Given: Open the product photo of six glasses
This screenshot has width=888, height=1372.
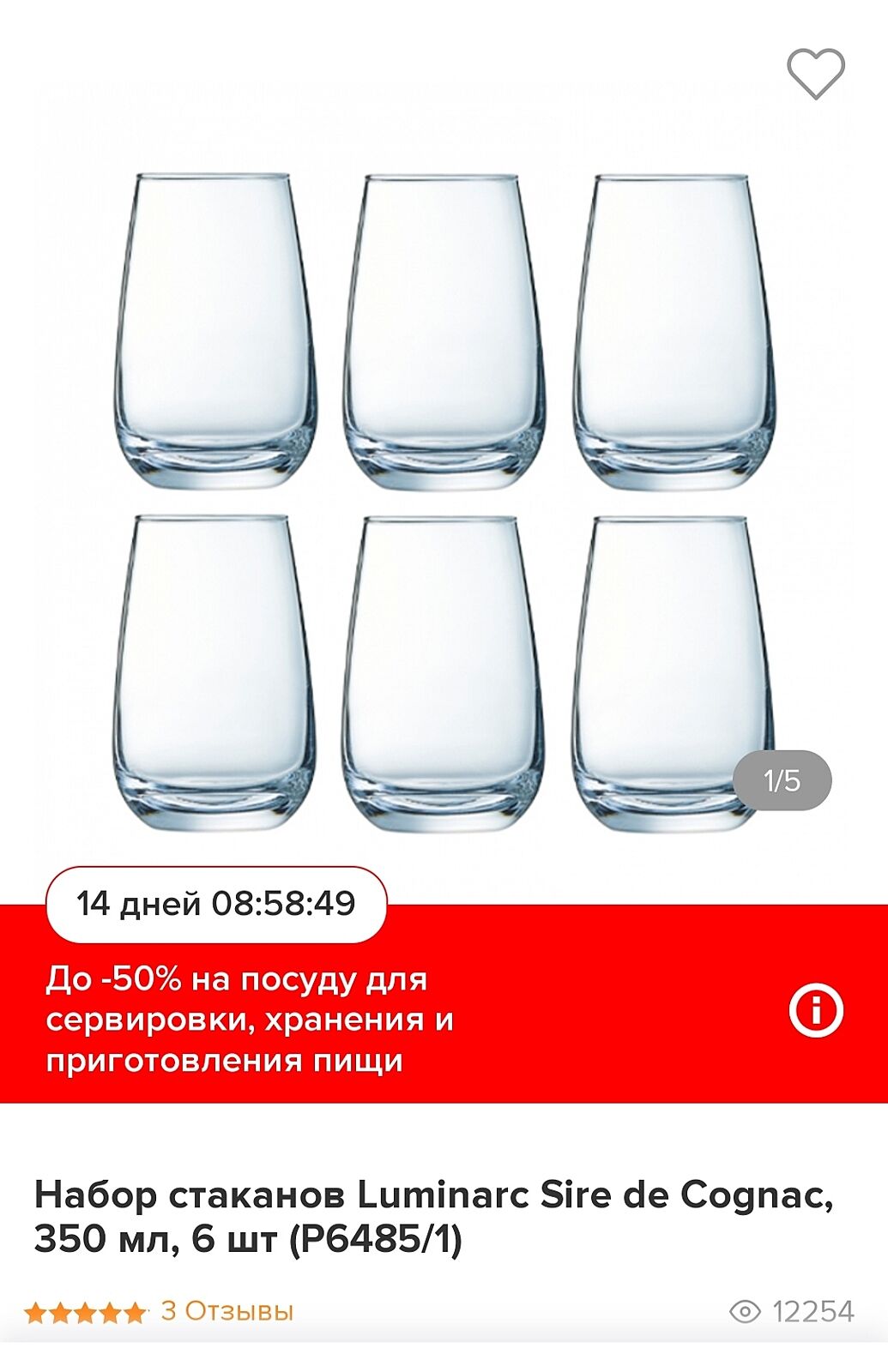Looking at the screenshot, I should [444, 502].
